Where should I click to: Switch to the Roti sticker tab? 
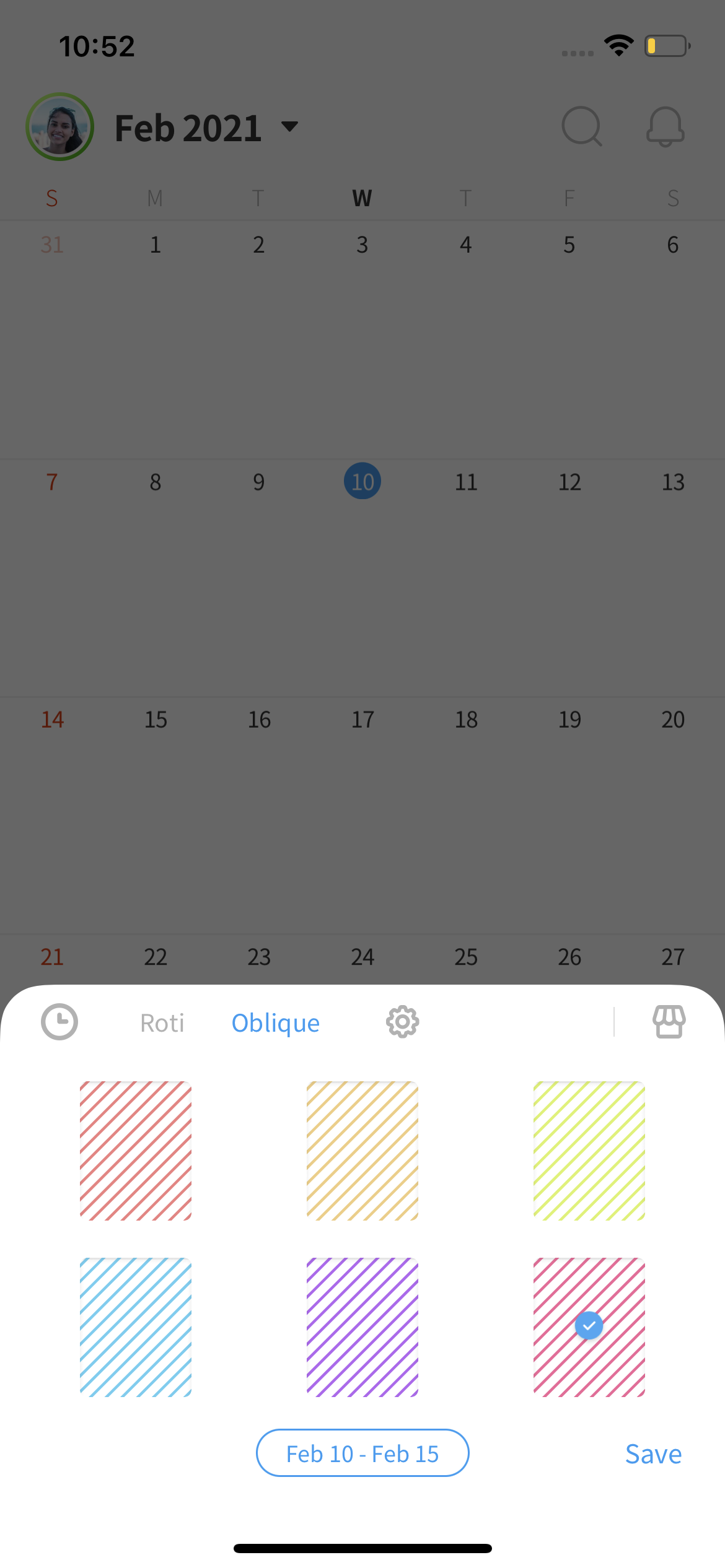tap(162, 1023)
